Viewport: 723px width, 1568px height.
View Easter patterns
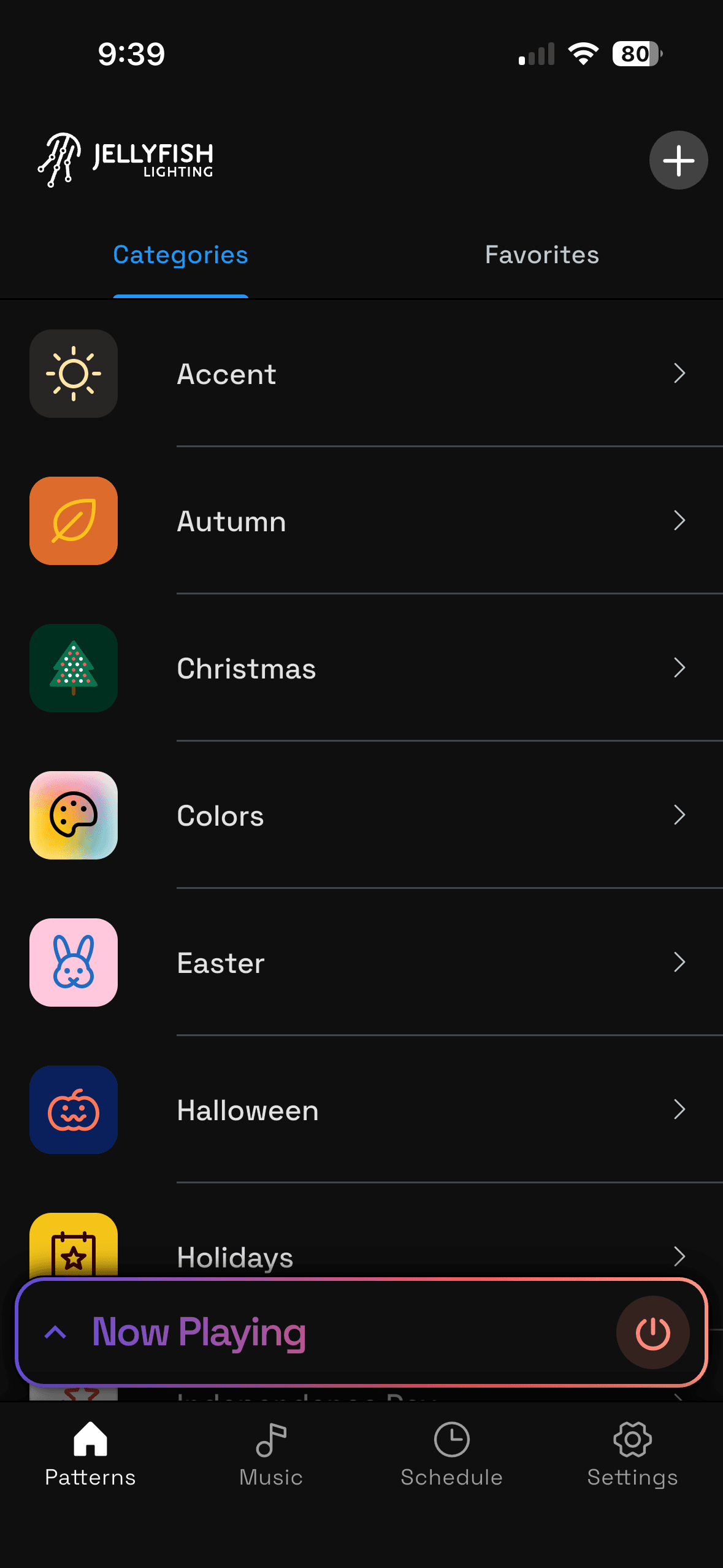[362, 963]
